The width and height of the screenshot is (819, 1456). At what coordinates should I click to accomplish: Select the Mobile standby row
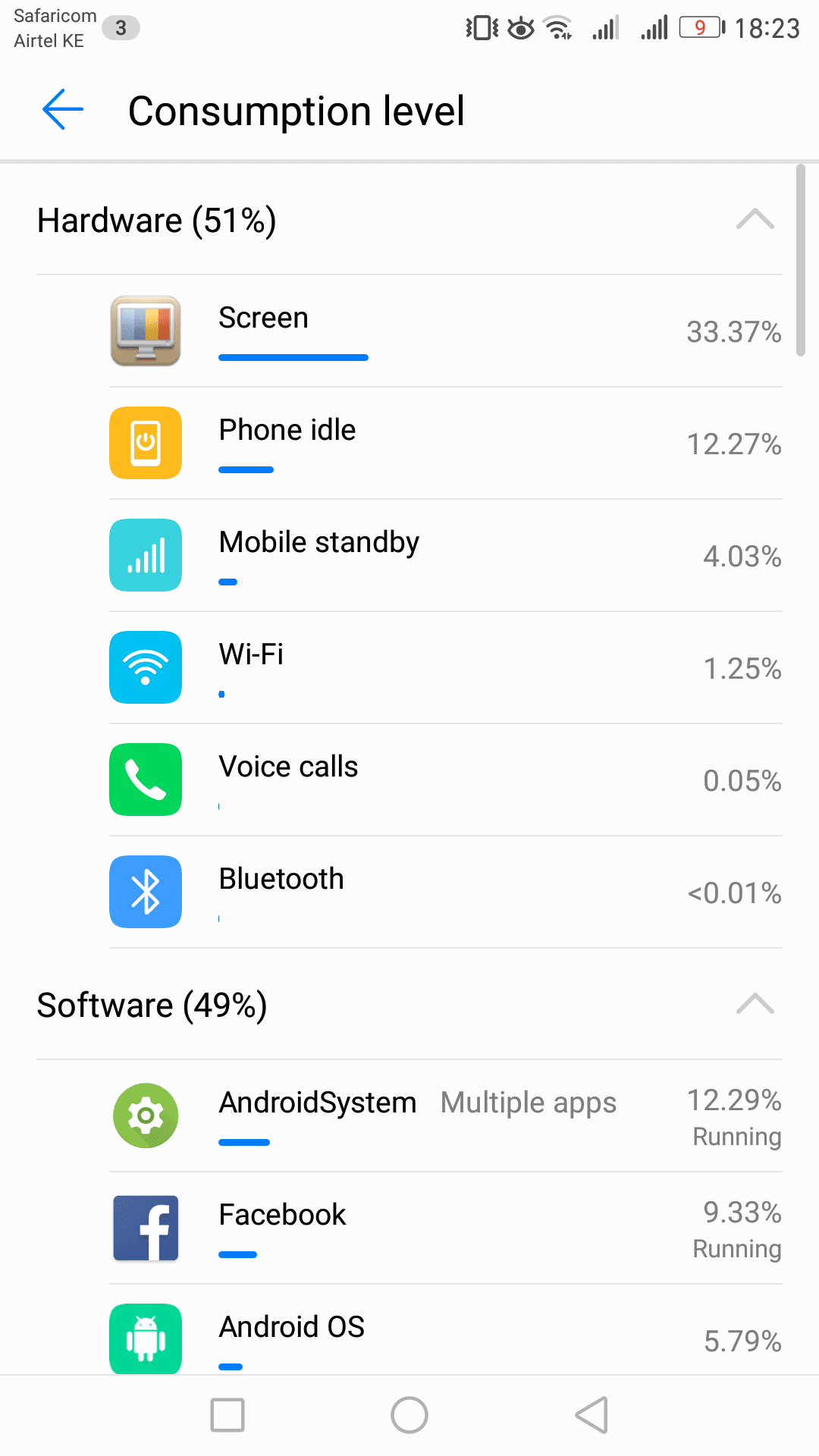[446, 556]
